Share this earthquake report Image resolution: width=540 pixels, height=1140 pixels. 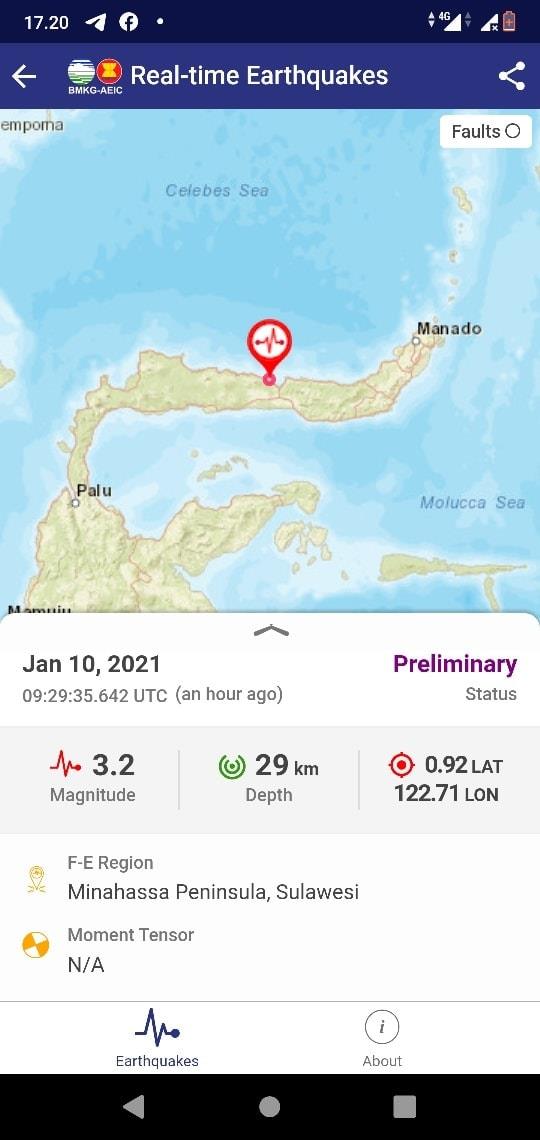pyautogui.click(x=512, y=76)
